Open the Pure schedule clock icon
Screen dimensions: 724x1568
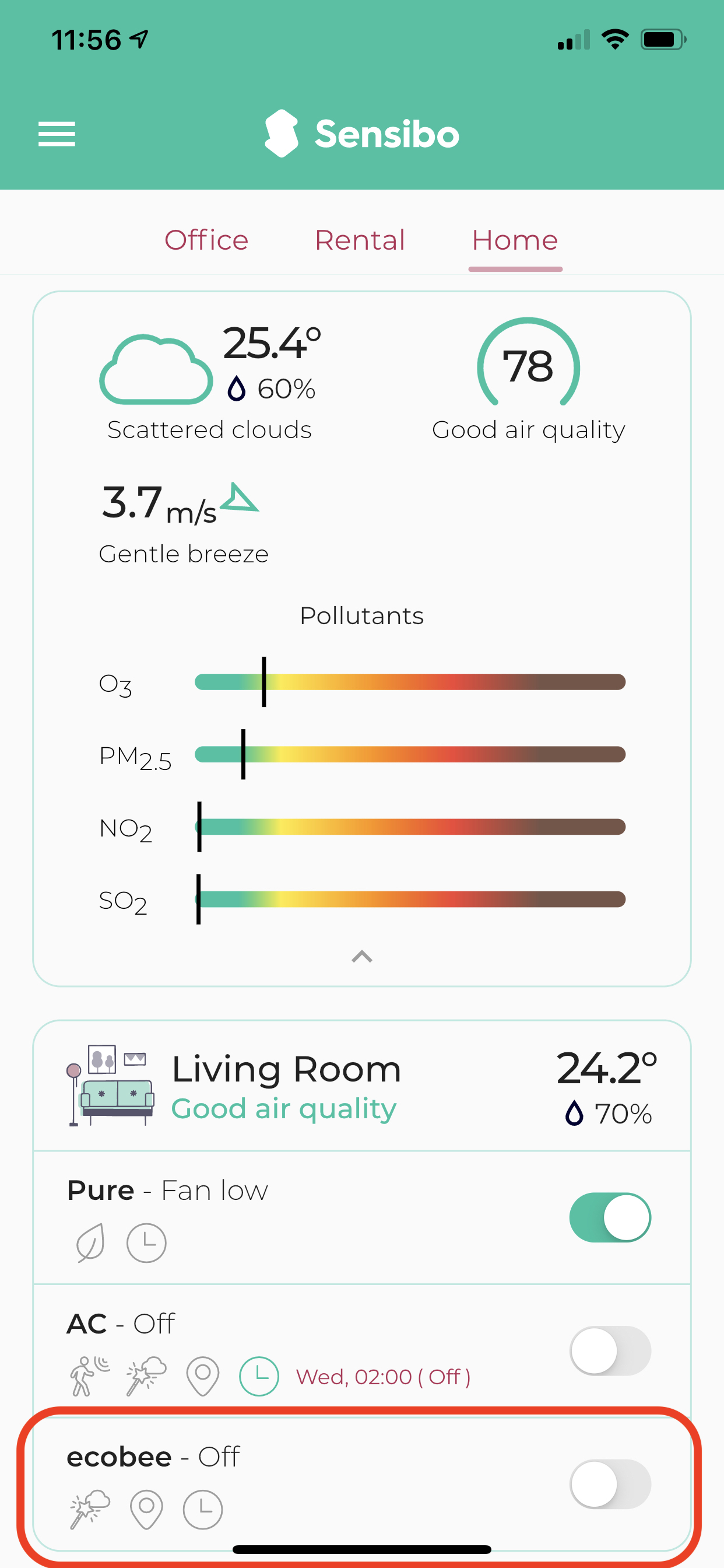pyautogui.click(x=146, y=1243)
